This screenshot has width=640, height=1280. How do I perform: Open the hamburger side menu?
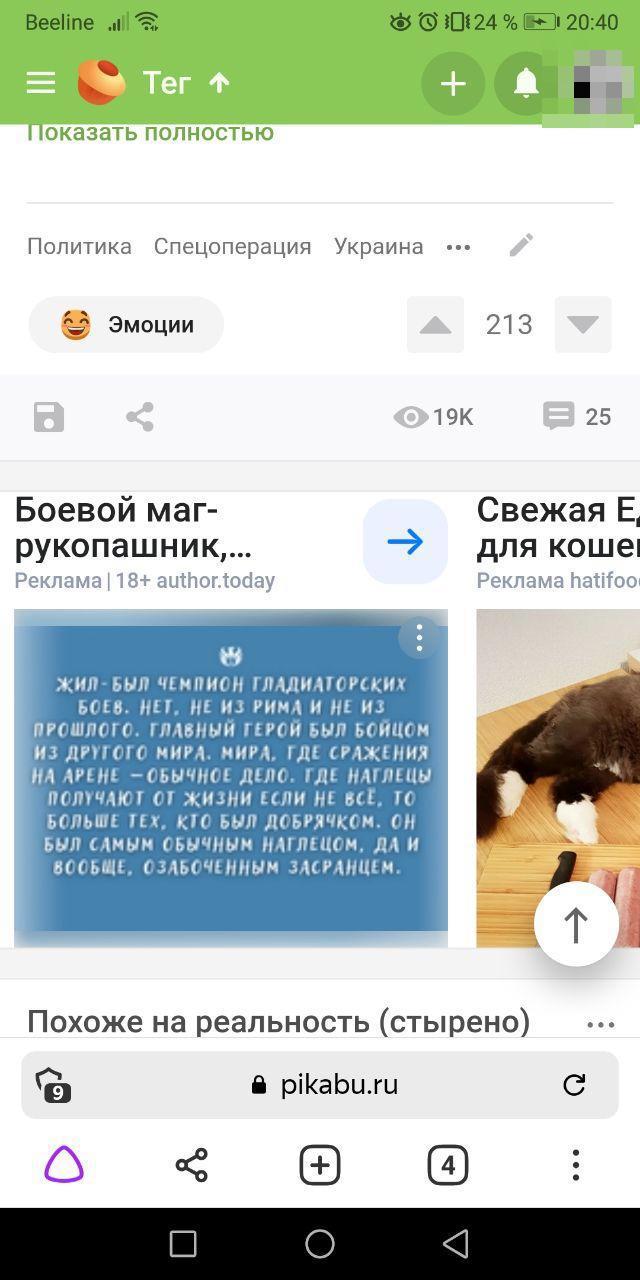41,83
